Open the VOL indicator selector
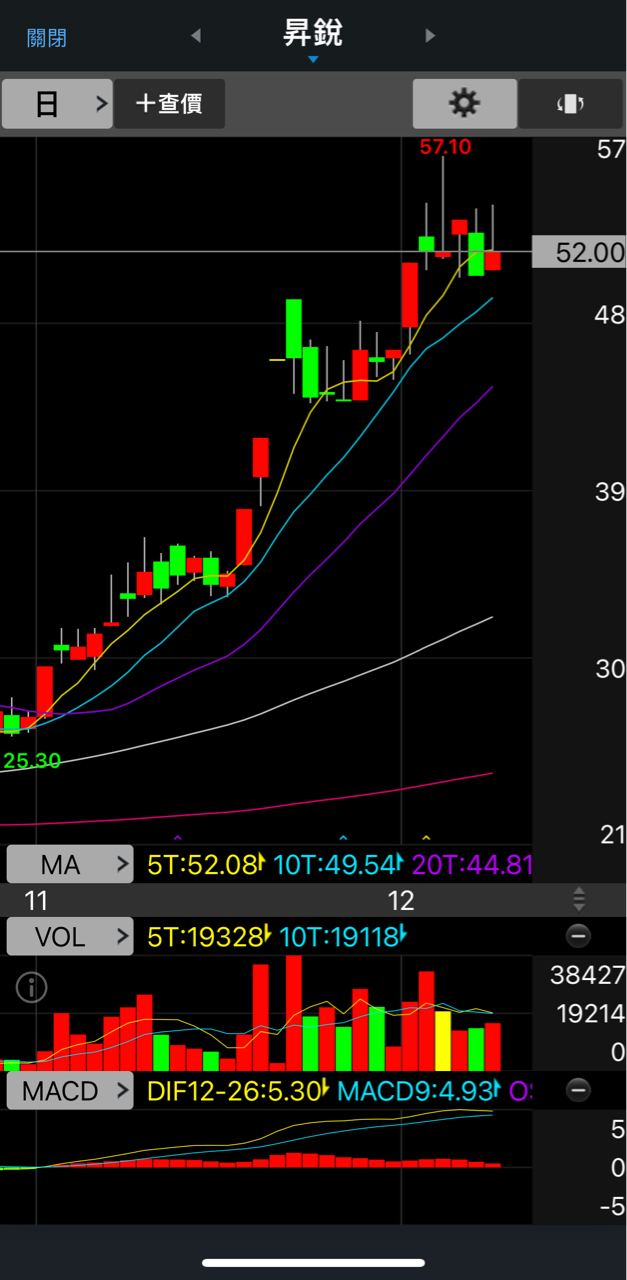The width and height of the screenshot is (627, 1280). pyautogui.click(x=70, y=937)
